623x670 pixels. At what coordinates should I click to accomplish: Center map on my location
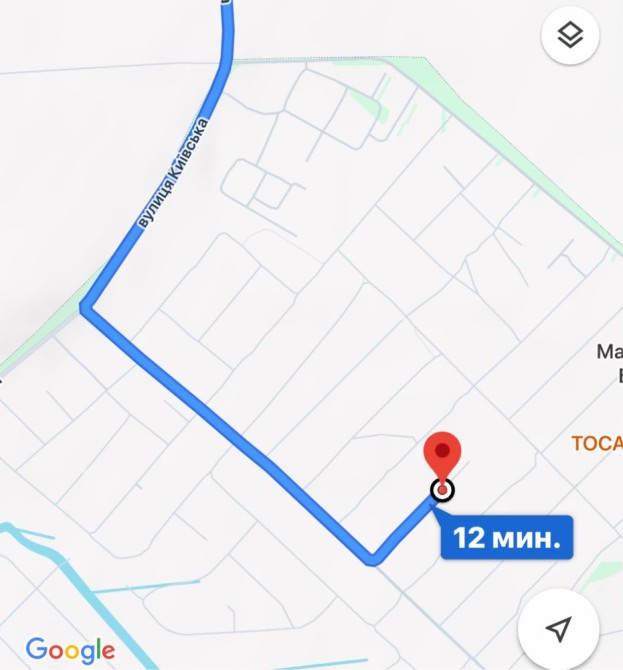pyautogui.click(x=559, y=628)
